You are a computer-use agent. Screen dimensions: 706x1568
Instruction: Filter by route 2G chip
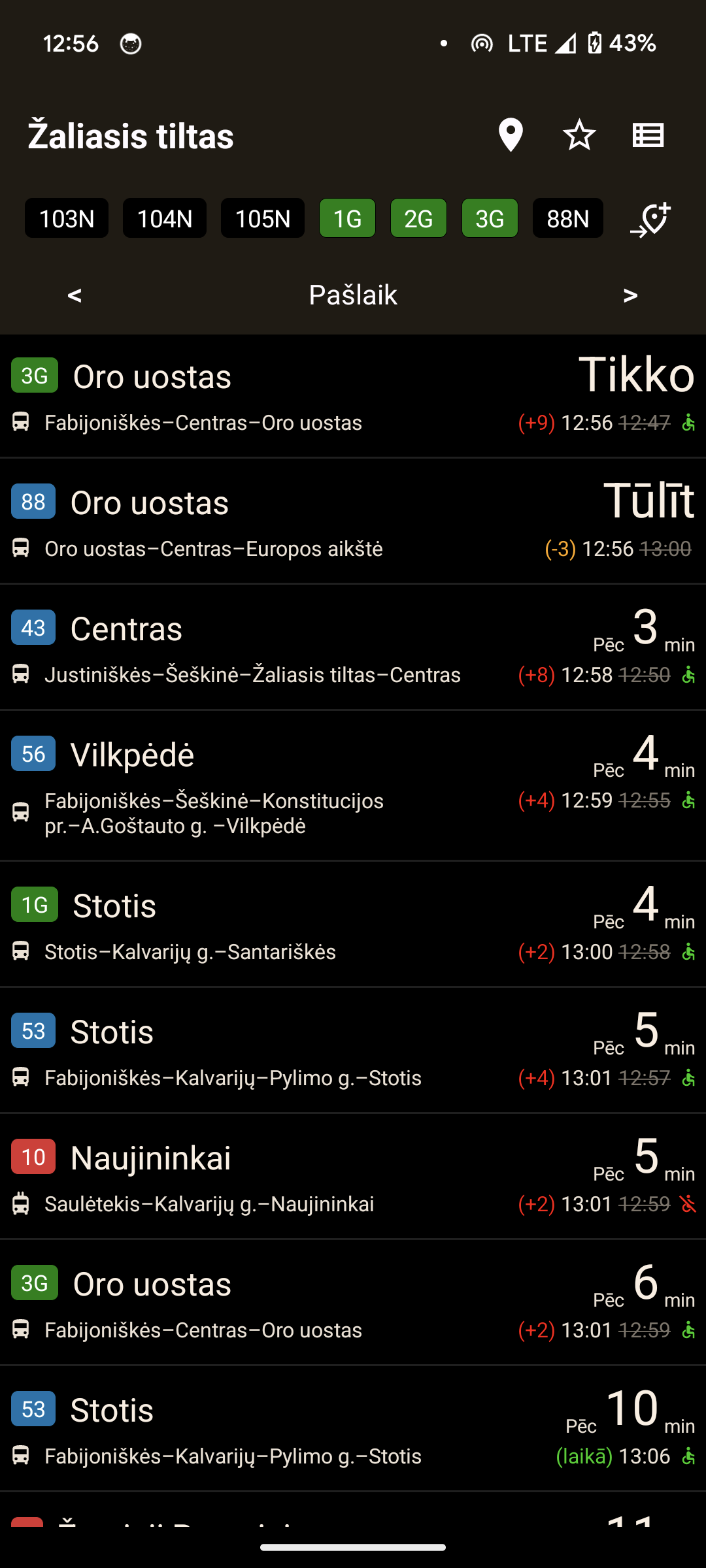click(x=418, y=218)
